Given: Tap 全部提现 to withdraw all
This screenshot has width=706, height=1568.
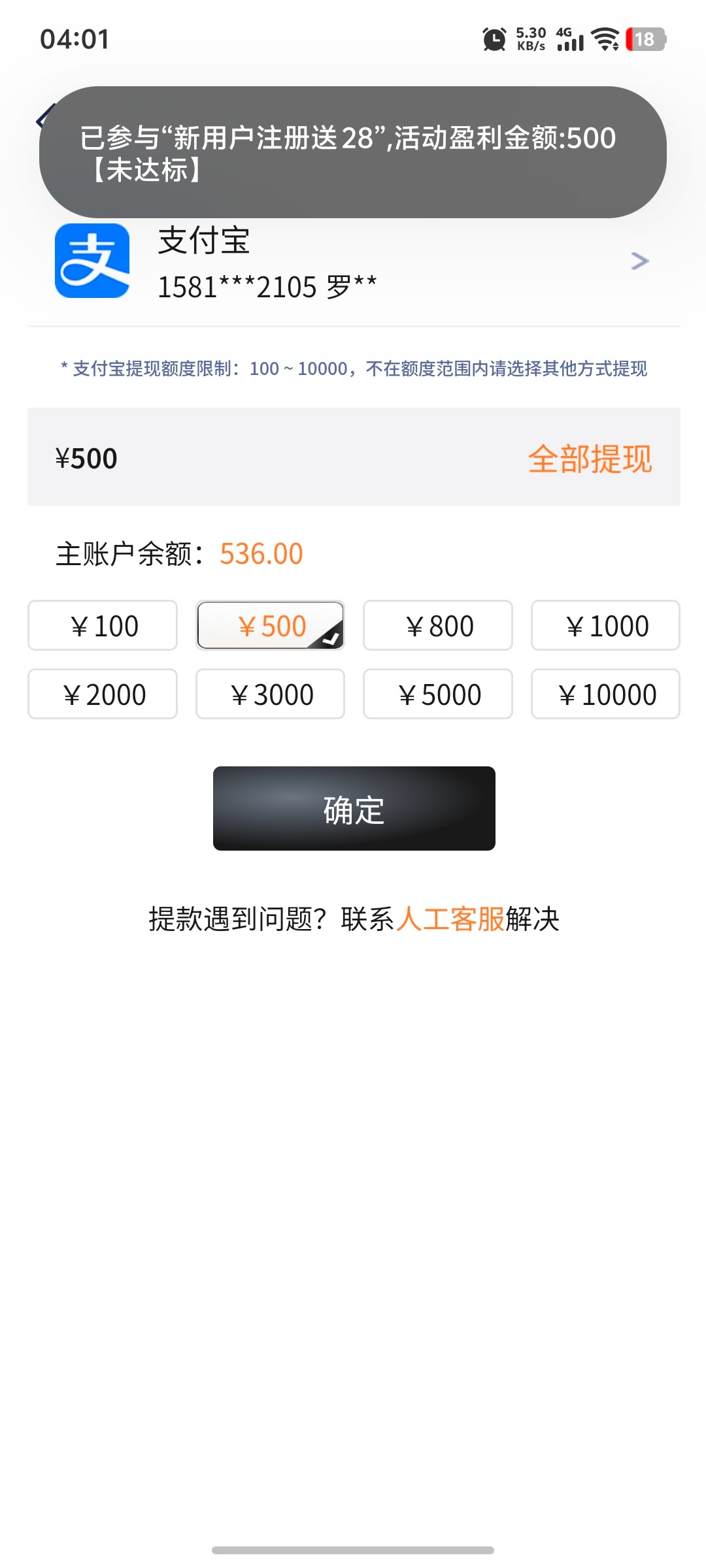Looking at the screenshot, I should [x=590, y=459].
